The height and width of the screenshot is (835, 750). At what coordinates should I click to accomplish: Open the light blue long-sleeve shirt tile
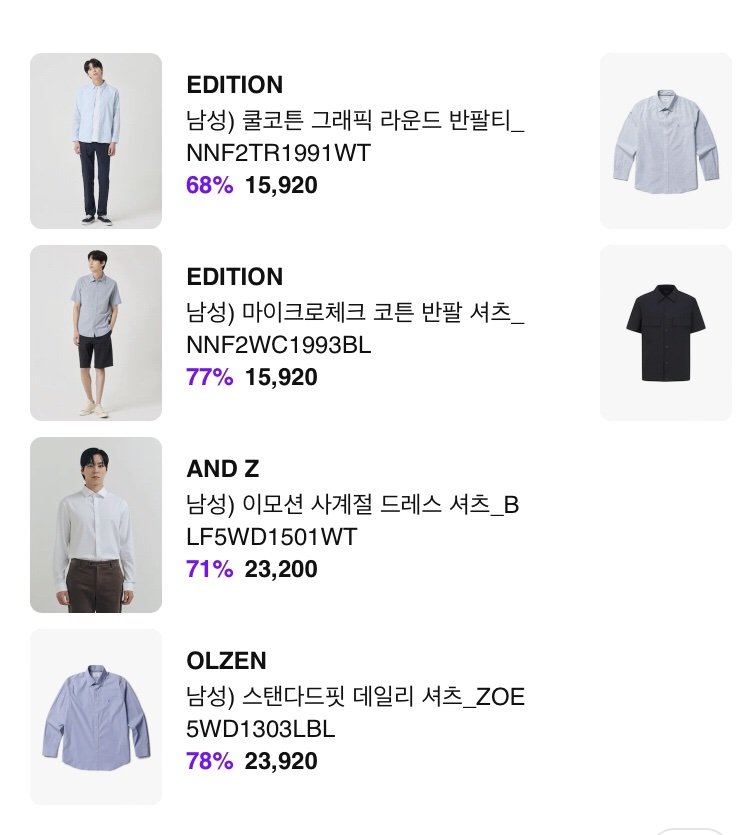coord(665,141)
